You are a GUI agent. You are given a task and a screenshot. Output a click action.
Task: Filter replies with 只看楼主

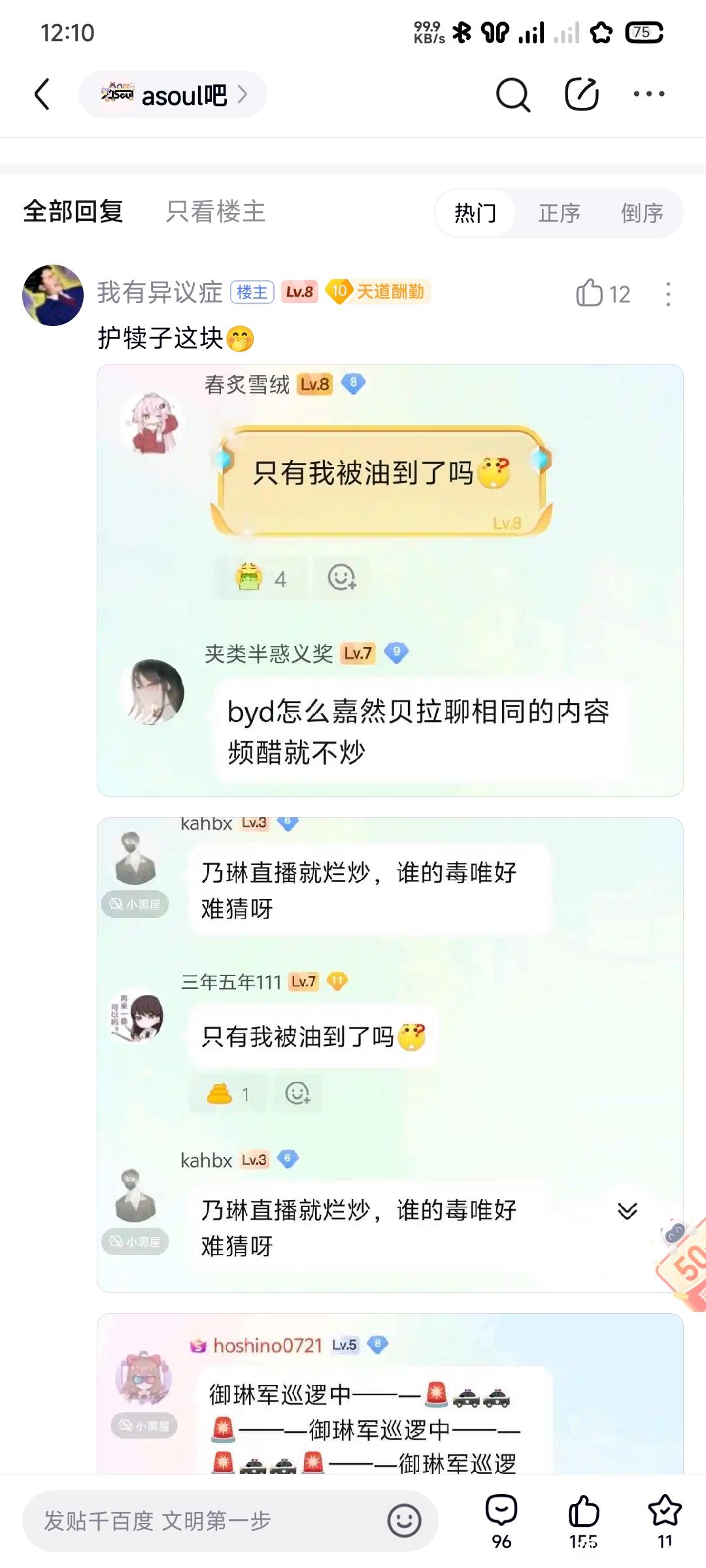[216, 212]
